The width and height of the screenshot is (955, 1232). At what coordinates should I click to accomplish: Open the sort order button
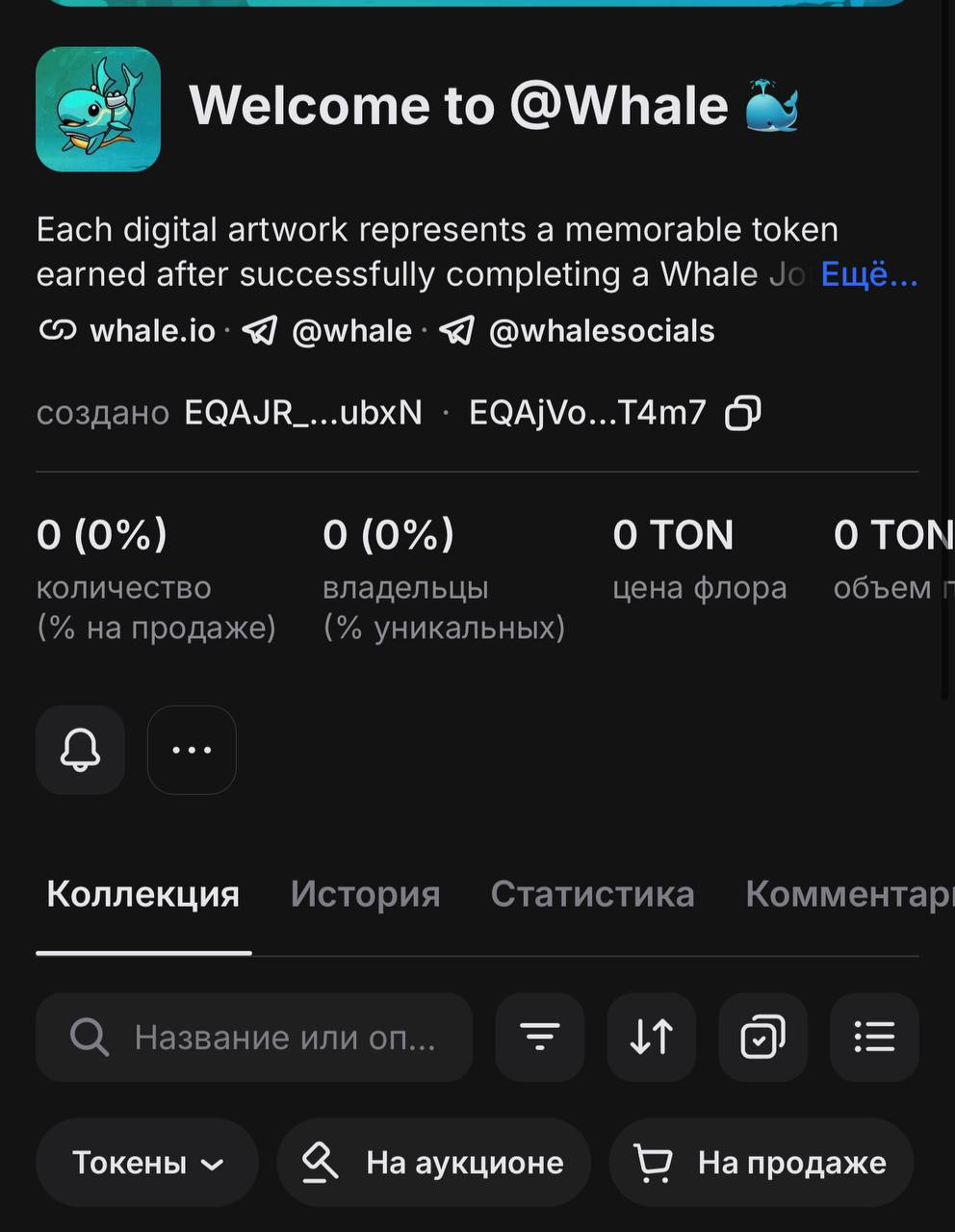pyautogui.click(x=651, y=1038)
